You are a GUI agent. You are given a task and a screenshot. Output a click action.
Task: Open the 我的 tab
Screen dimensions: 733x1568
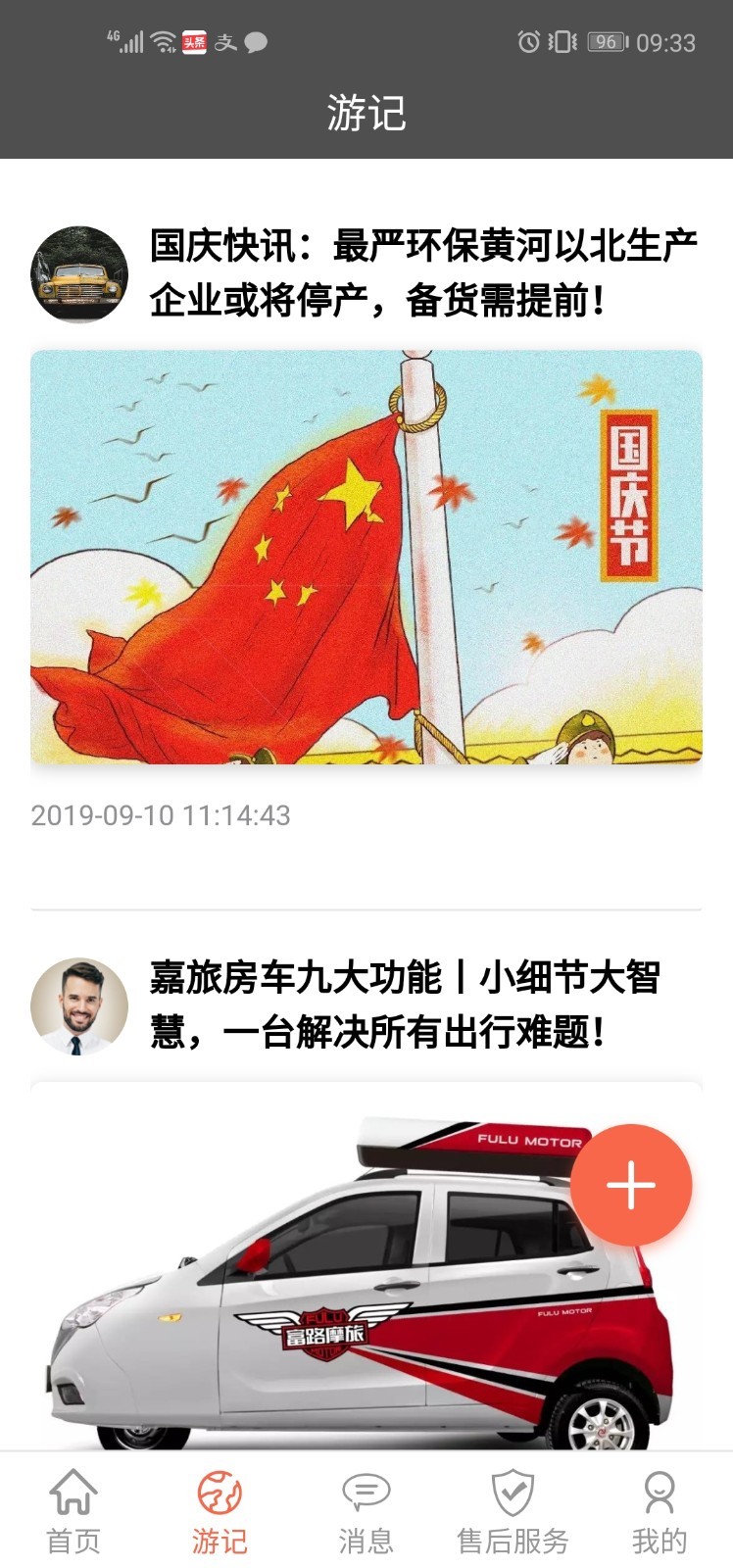[x=659, y=1512]
